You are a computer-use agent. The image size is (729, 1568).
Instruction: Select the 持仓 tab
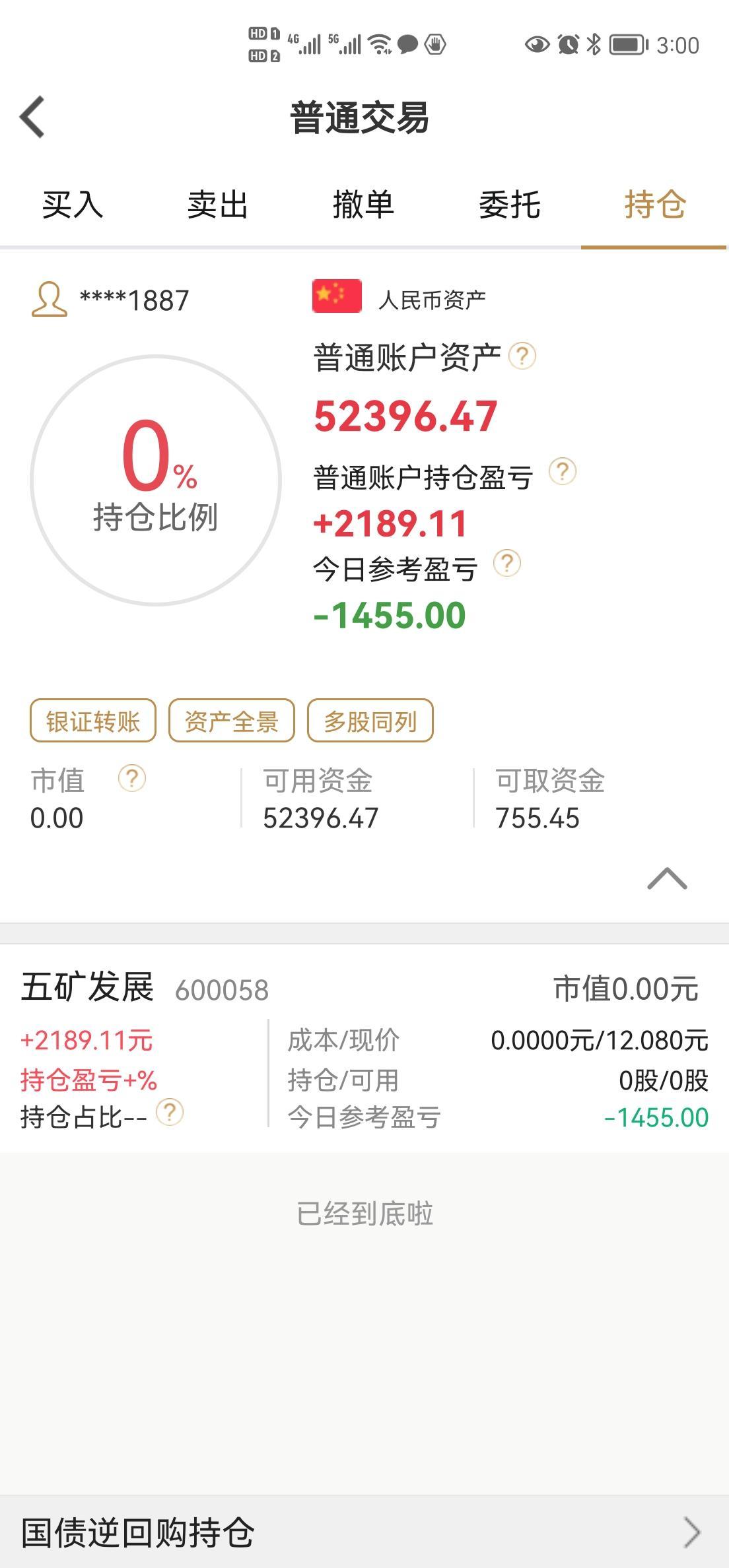tap(655, 205)
